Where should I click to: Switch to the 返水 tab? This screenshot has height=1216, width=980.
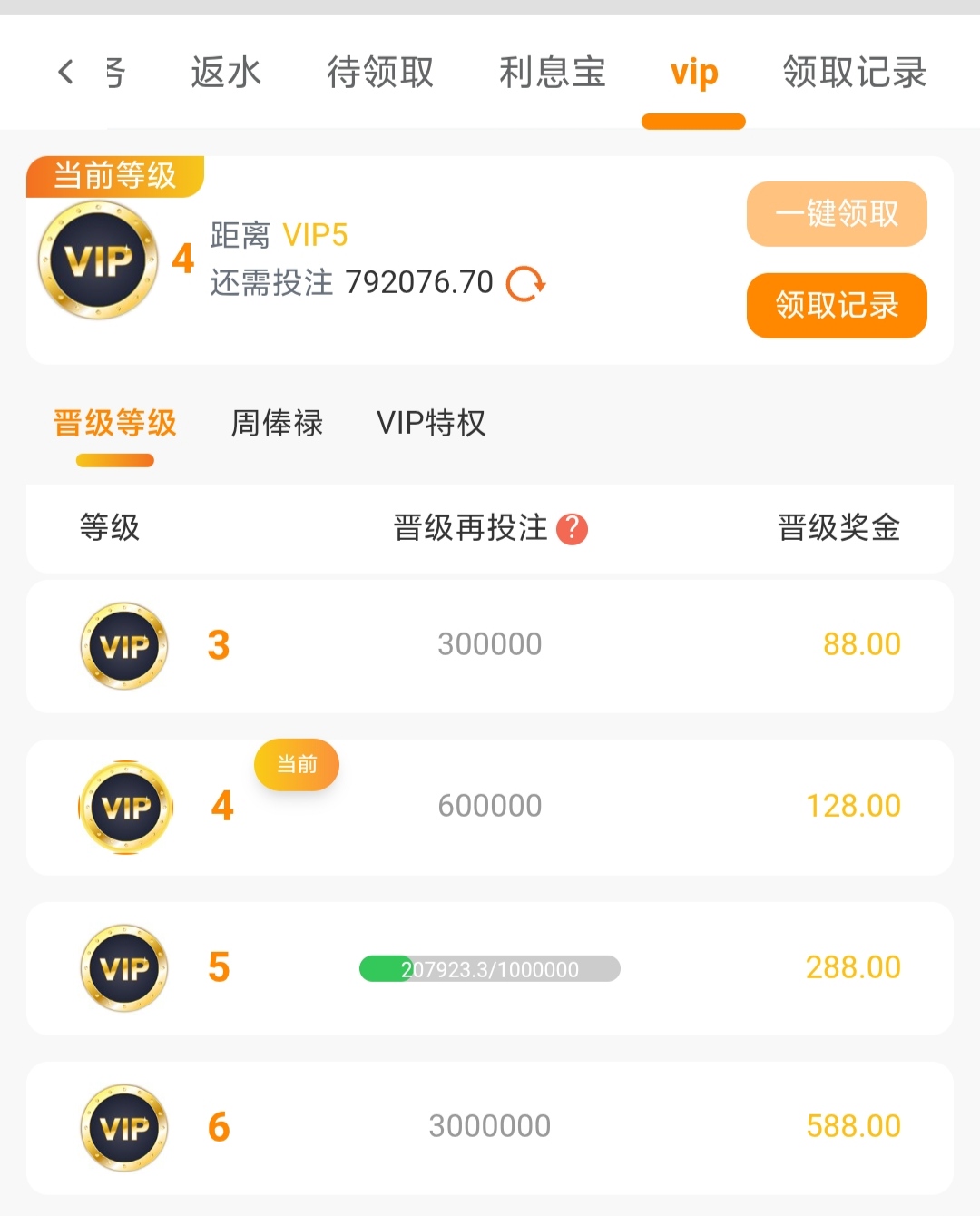226,73
